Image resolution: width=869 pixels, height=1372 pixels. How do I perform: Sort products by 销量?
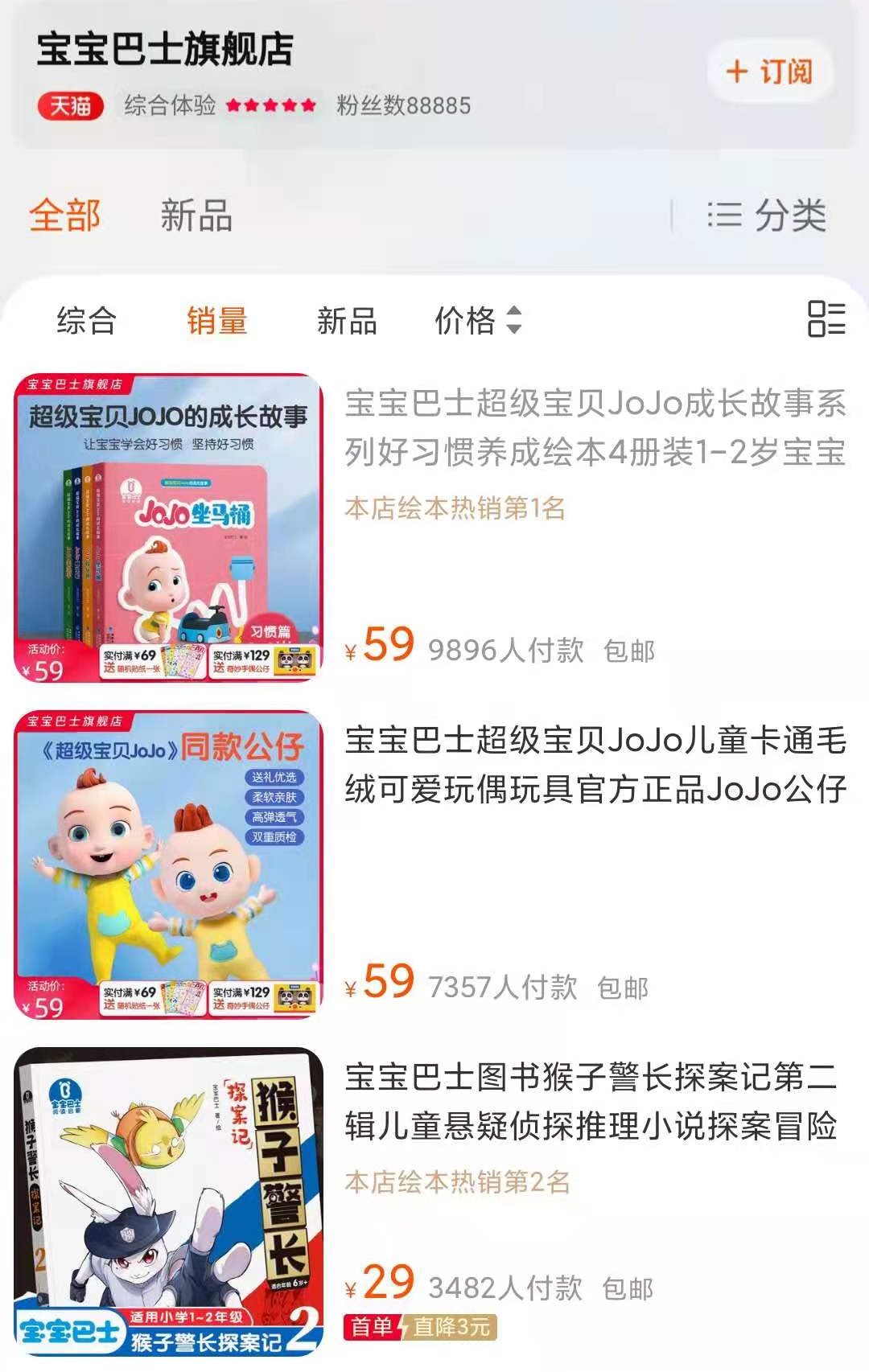[216, 321]
